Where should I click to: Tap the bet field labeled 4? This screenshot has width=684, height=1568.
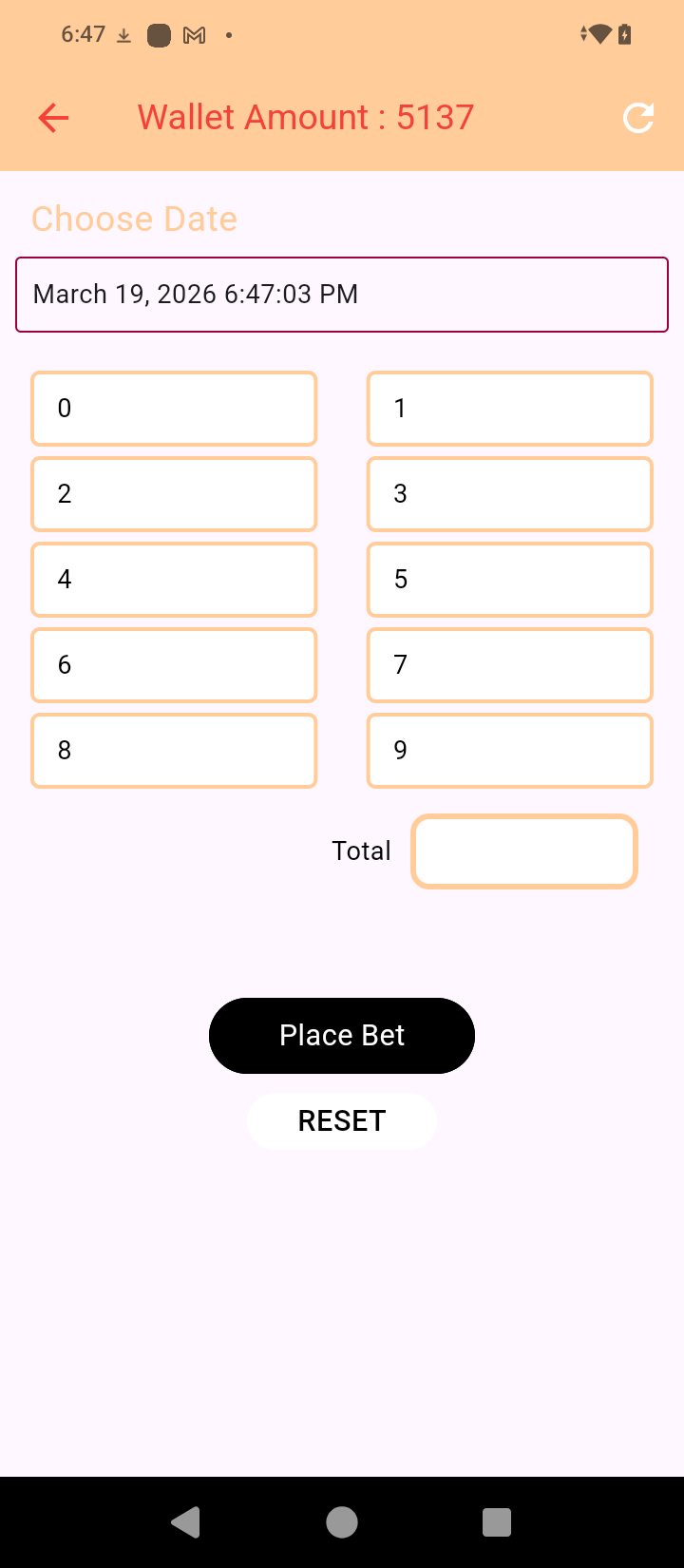174,580
